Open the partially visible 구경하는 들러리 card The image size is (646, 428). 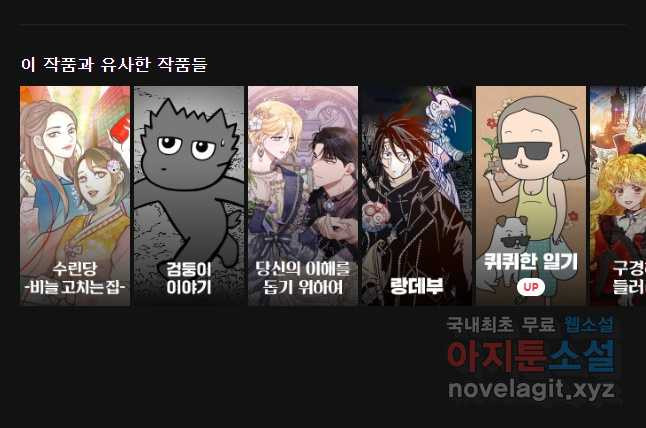coord(617,196)
